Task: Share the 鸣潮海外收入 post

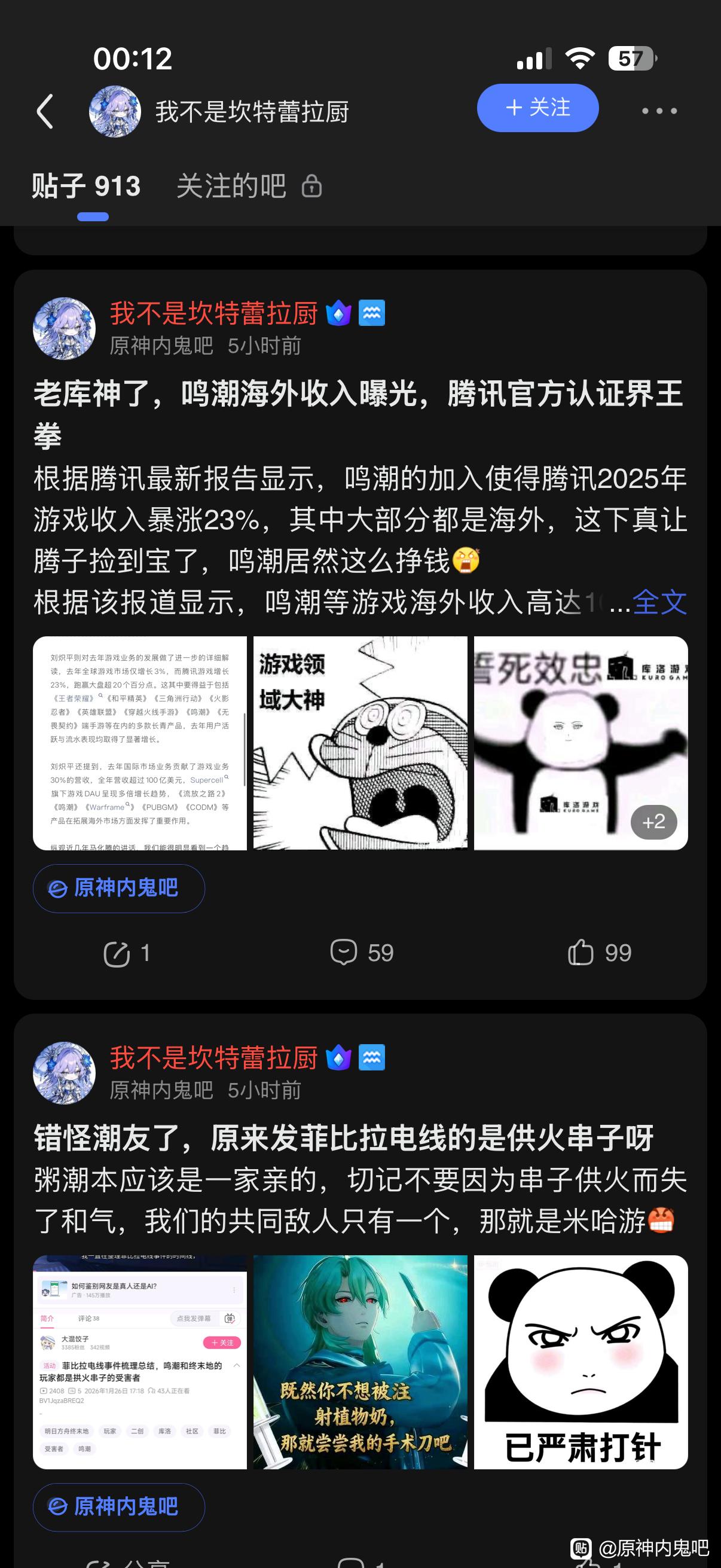Action: click(x=127, y=953)
